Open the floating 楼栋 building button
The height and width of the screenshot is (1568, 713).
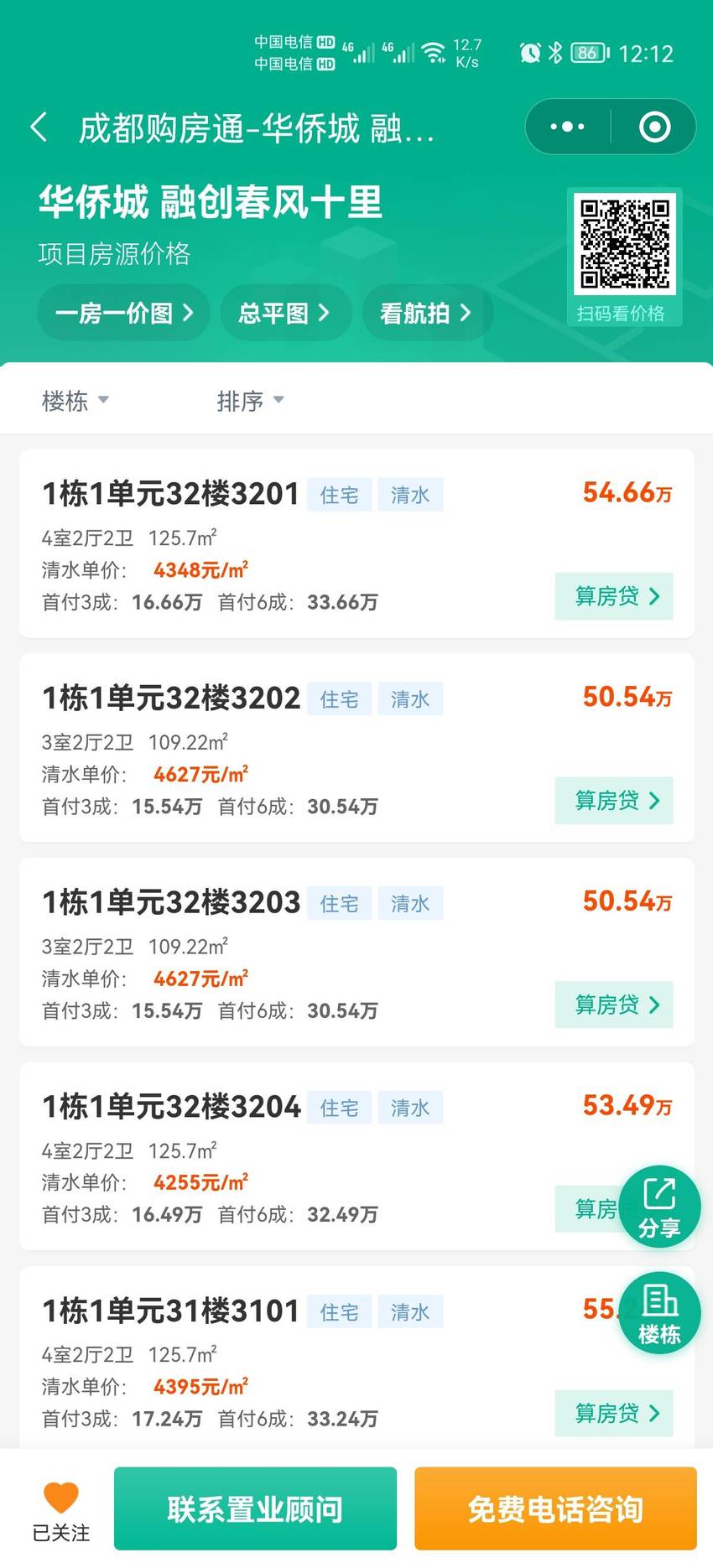659,1314
